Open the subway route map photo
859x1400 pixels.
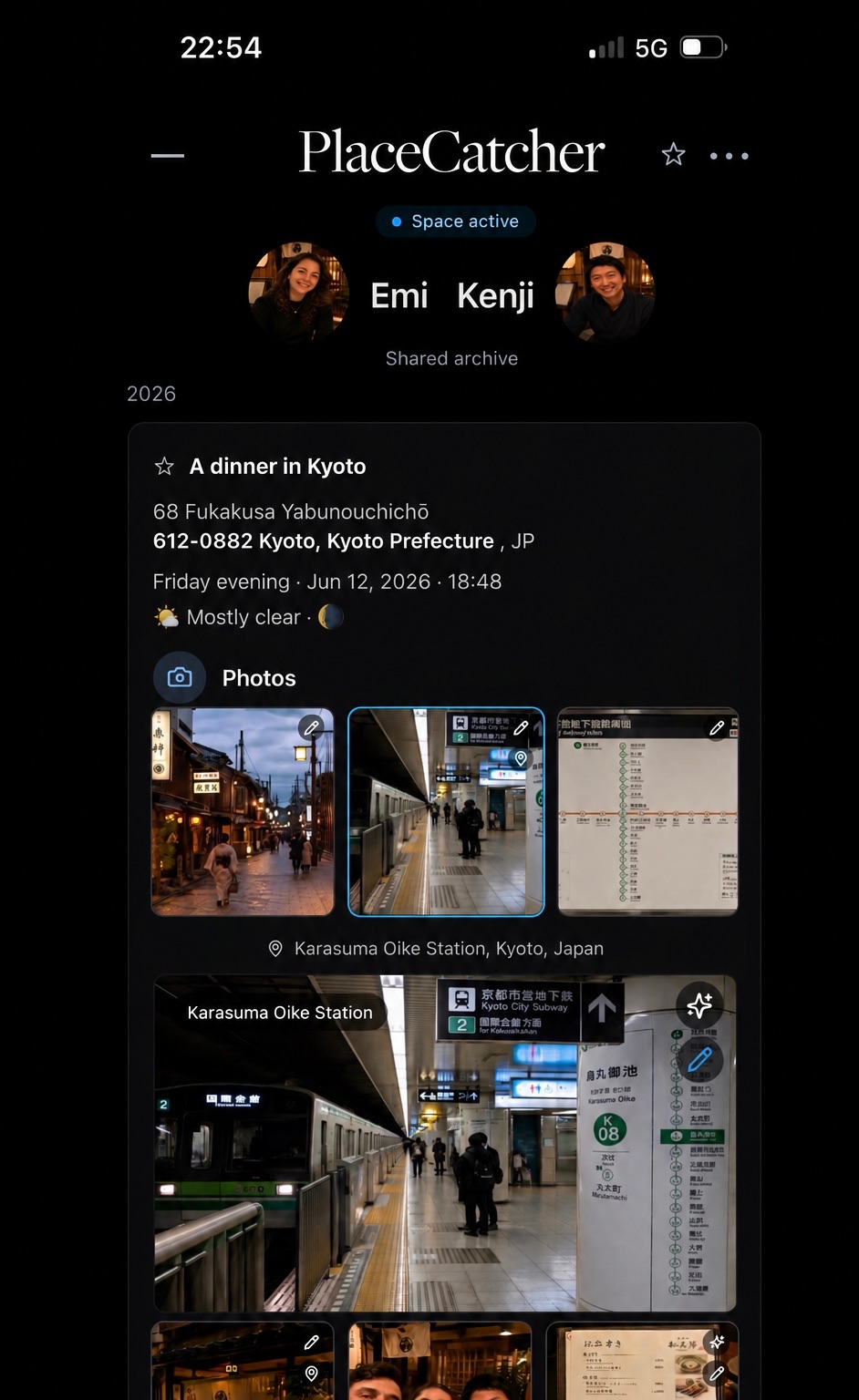647,811
